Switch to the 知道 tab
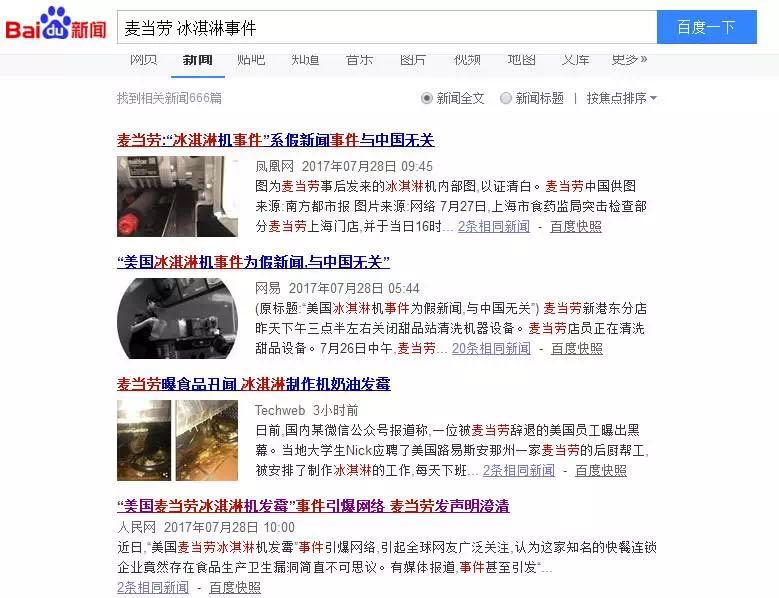The height and width of the screenshot is (598, 779). (305, 59)
